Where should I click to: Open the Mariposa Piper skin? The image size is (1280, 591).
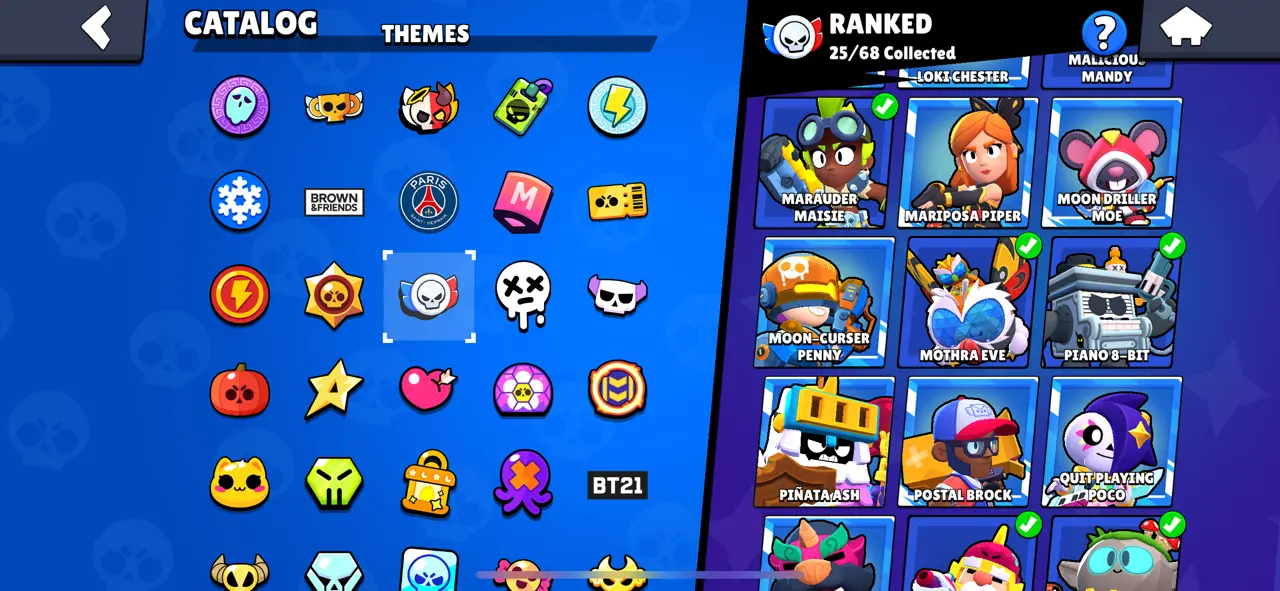coord(965,162)
